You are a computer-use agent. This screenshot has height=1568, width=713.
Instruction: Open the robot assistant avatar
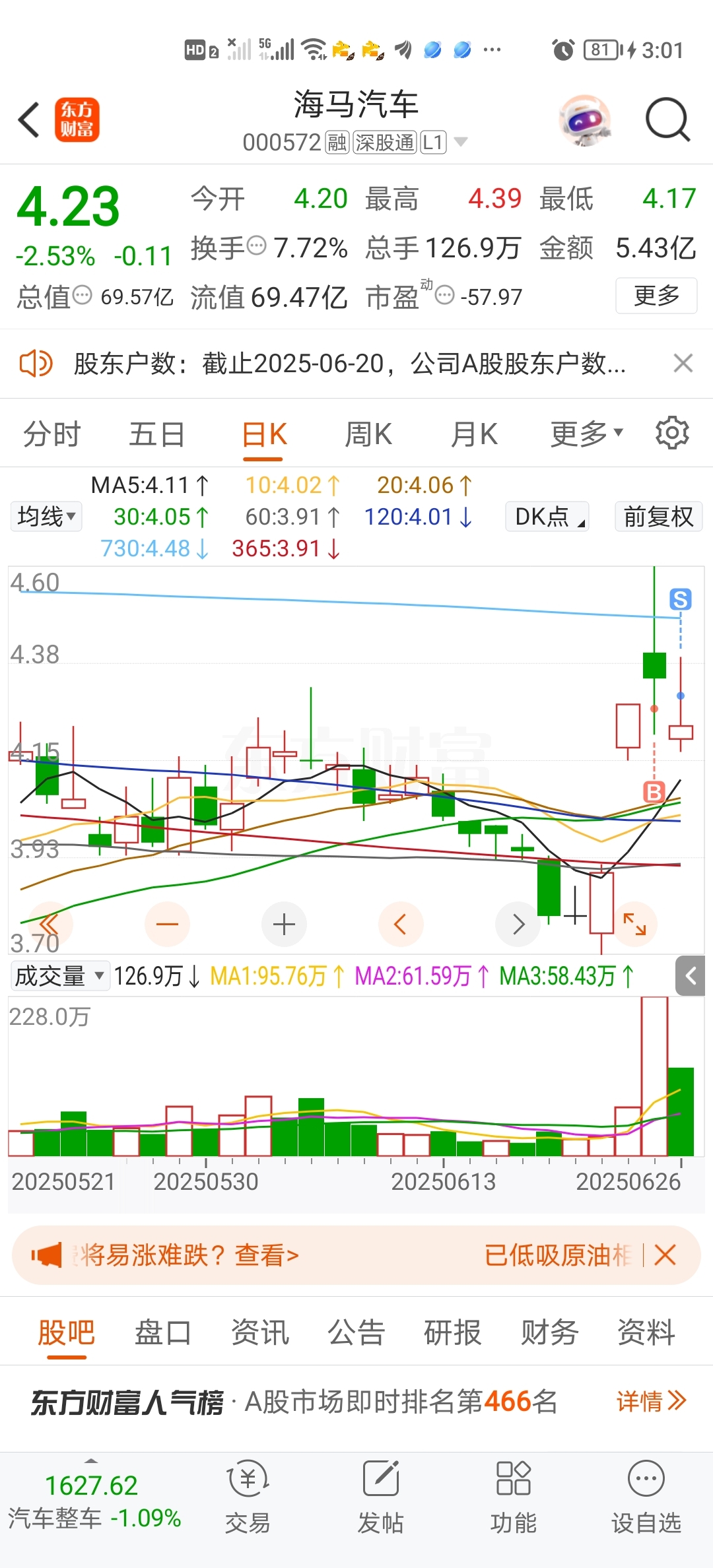[x=585, y=120]
